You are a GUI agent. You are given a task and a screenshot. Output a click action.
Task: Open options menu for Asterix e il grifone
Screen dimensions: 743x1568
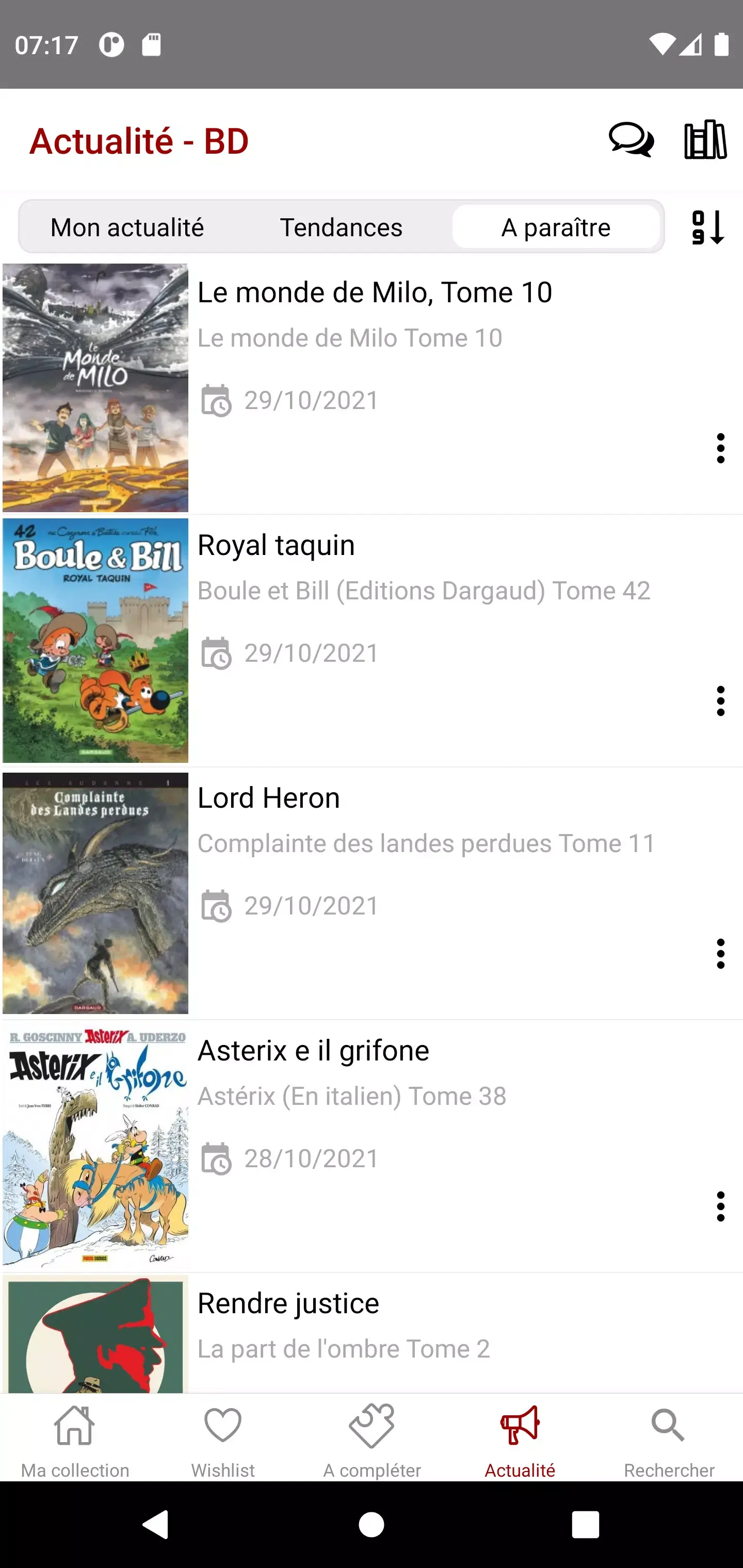point(720,1206)
